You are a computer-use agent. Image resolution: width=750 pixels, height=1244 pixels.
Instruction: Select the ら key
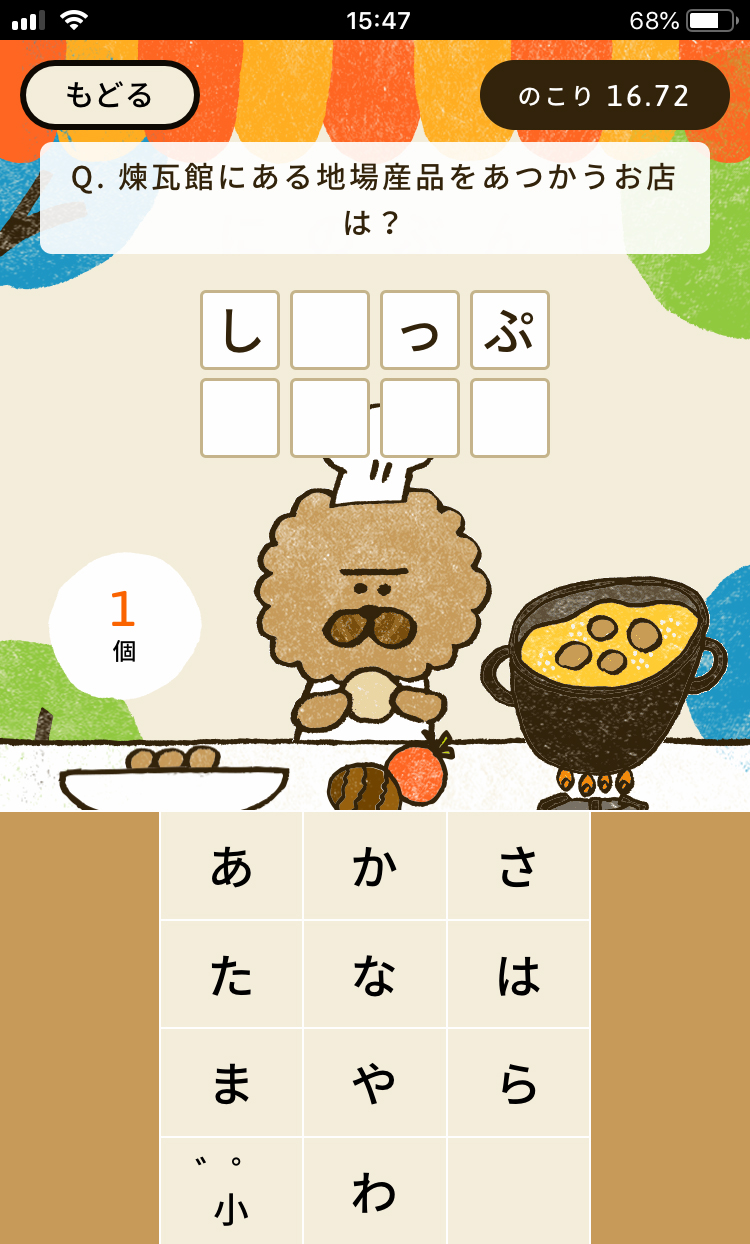(x=518, y=1083)
